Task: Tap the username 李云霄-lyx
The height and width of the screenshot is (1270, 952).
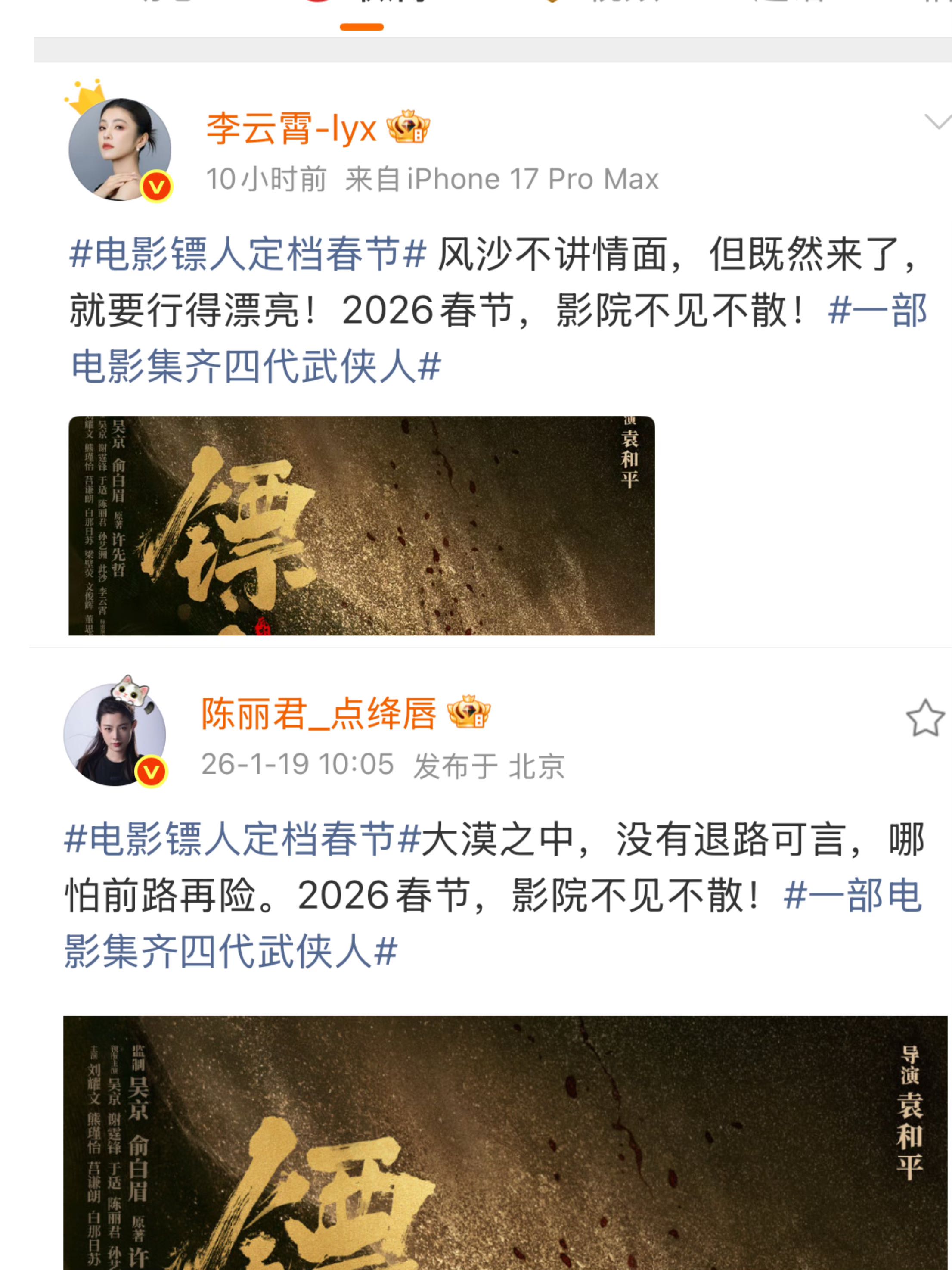Action: click(291, 129)
